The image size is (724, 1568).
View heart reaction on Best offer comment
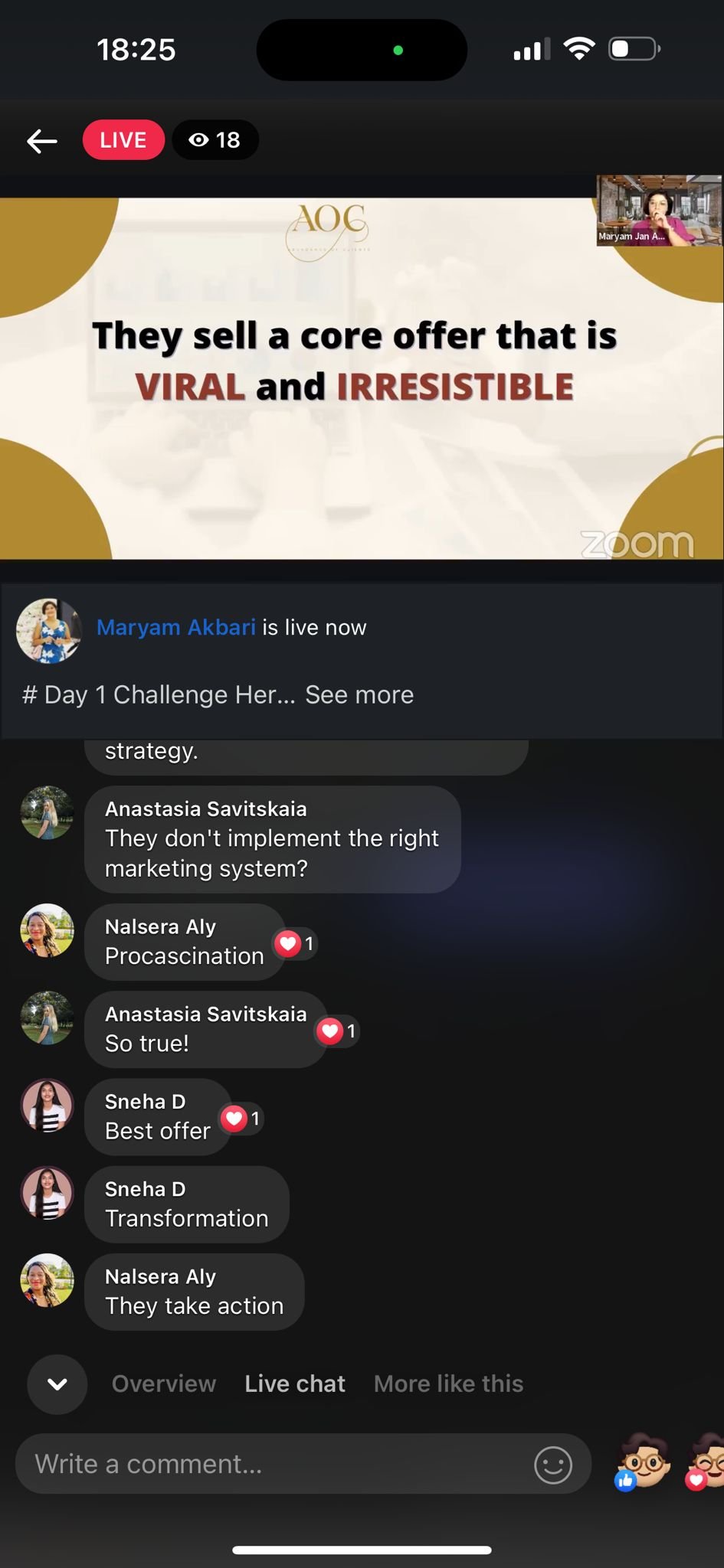(241, 1119)
